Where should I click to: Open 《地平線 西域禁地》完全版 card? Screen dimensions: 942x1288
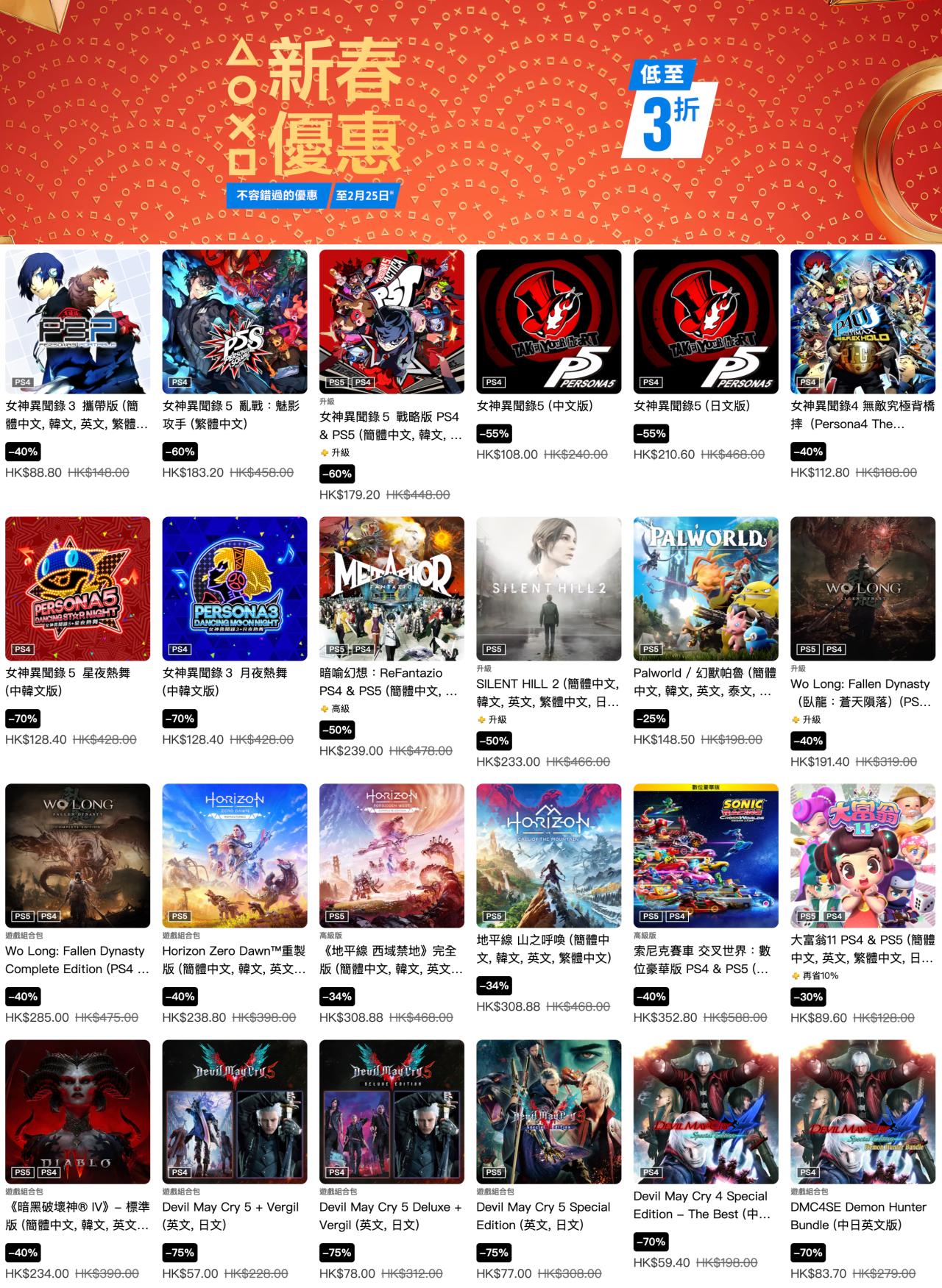[392, 855]
